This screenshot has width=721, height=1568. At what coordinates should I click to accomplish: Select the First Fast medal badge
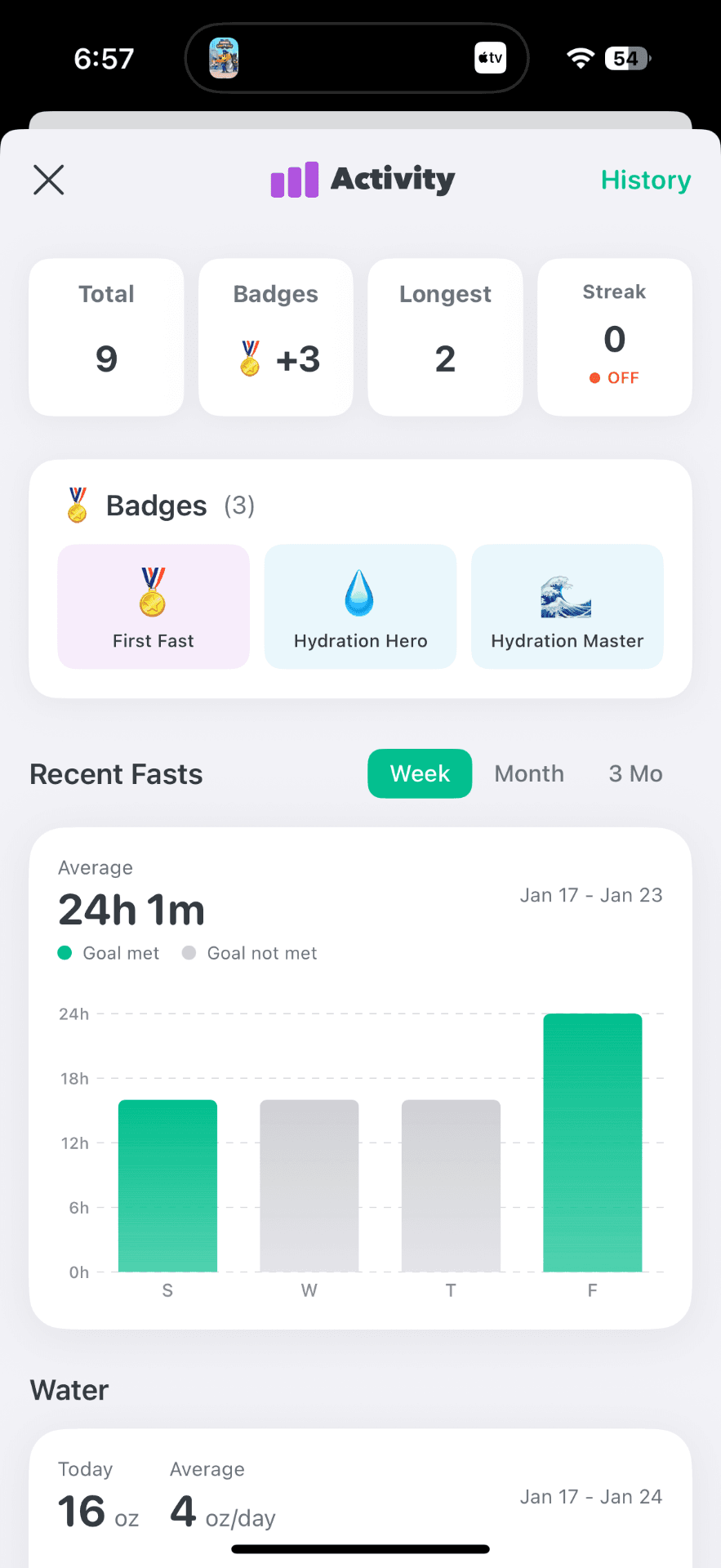coord(153,604)
